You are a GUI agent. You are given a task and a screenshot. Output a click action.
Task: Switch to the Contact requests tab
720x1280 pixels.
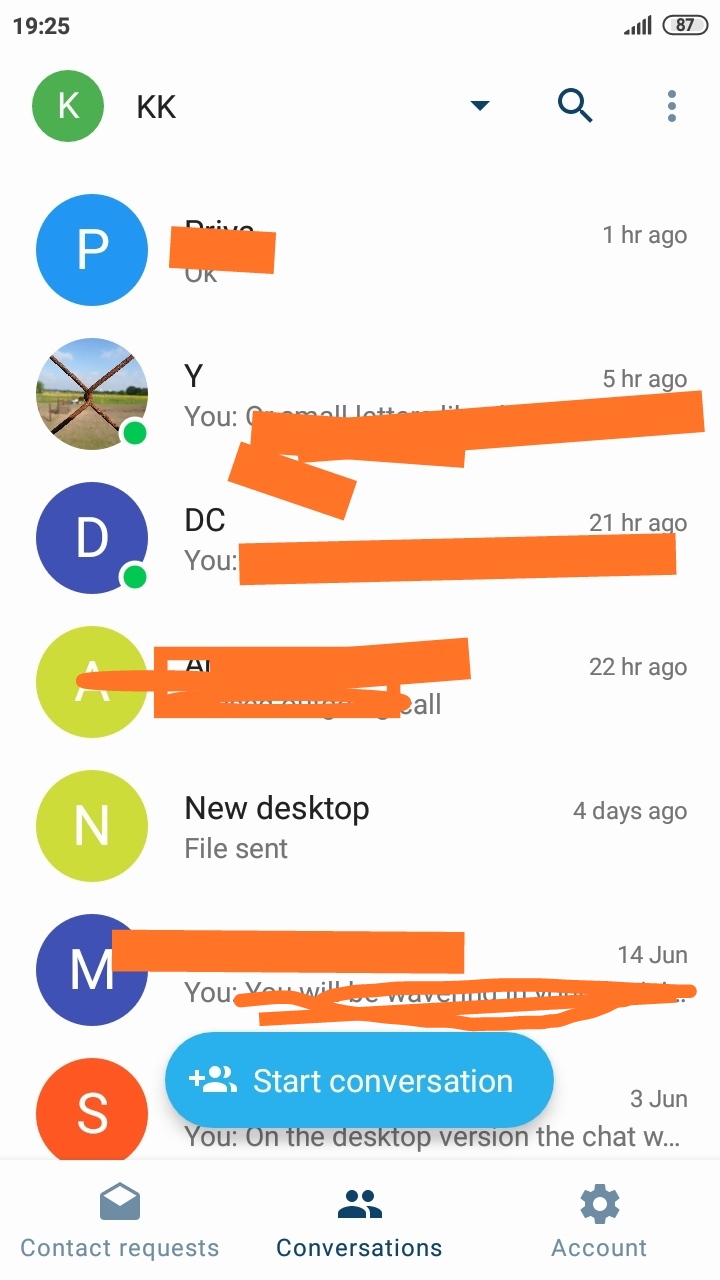tap(120, 1221)
